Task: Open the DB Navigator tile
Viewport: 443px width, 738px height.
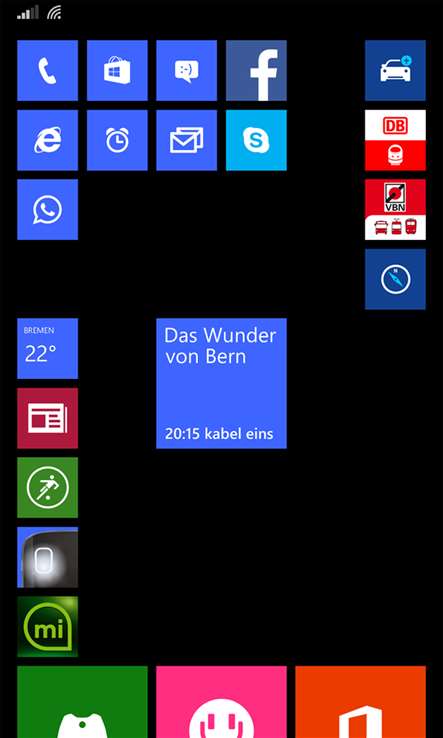Action: [x=395, y=140]
